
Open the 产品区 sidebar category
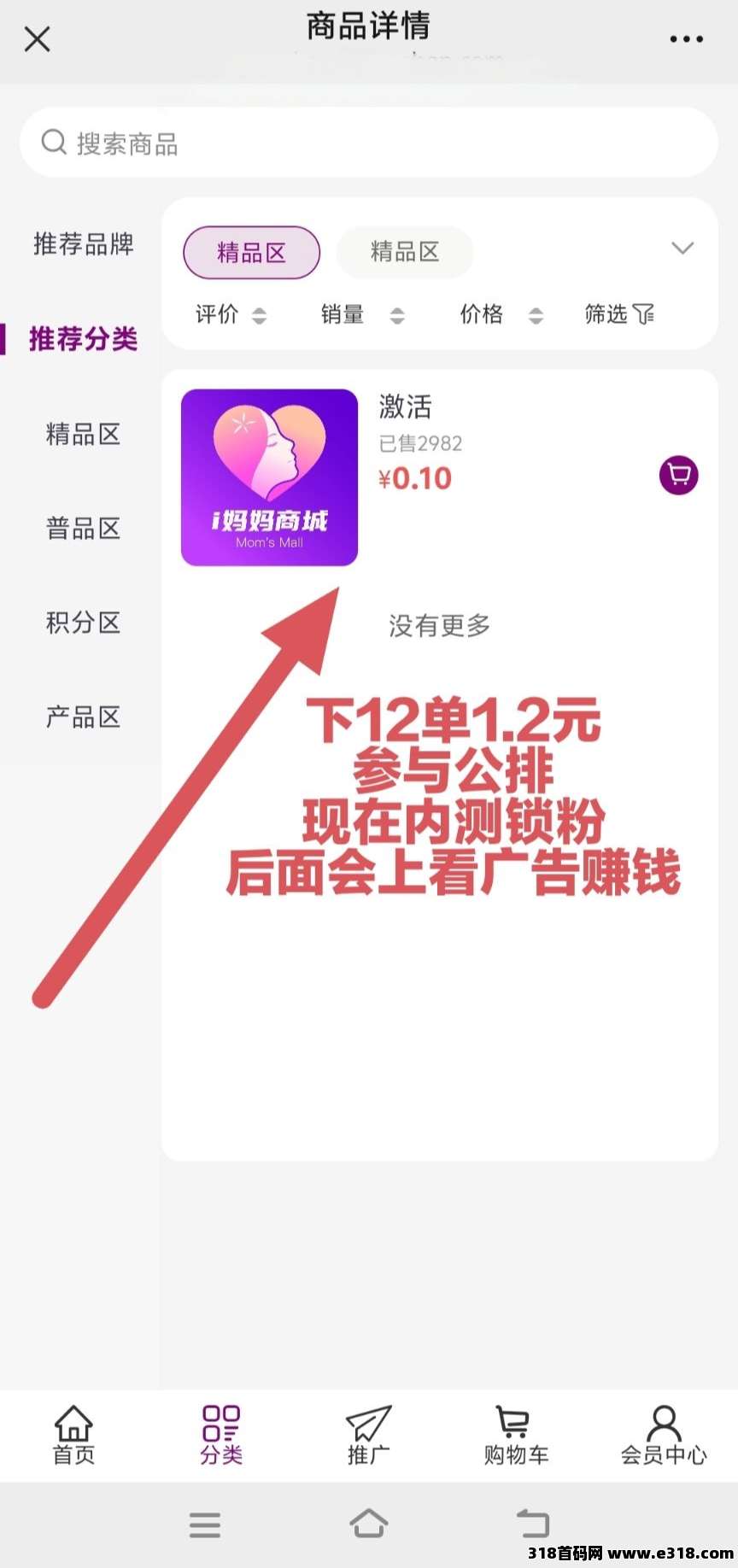[x=83, y=717]
